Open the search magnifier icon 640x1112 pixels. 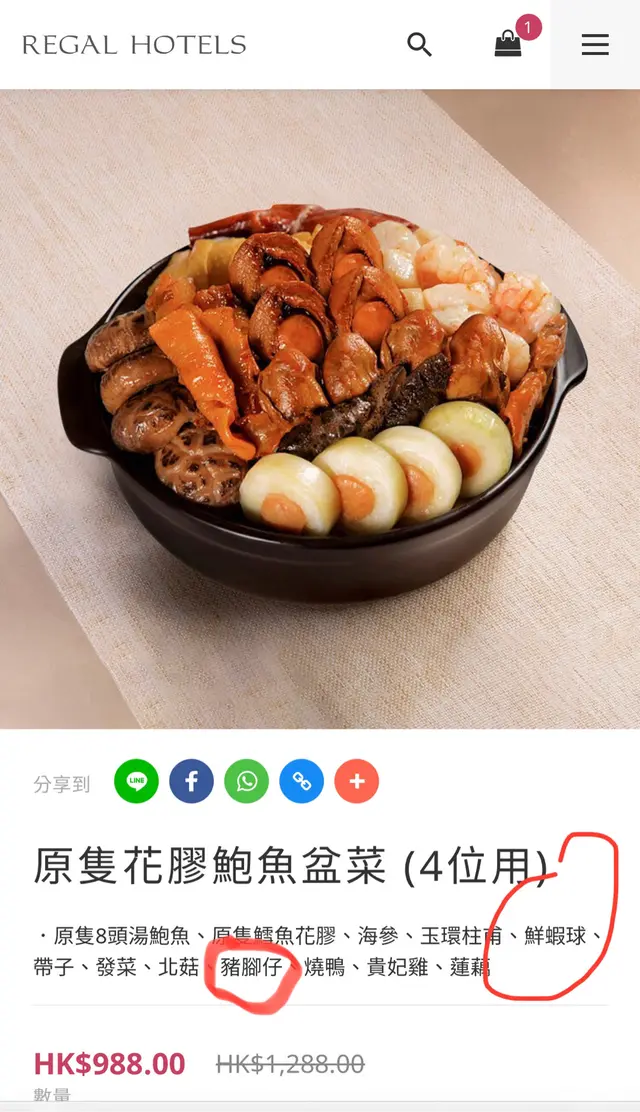tap(419, 45)
